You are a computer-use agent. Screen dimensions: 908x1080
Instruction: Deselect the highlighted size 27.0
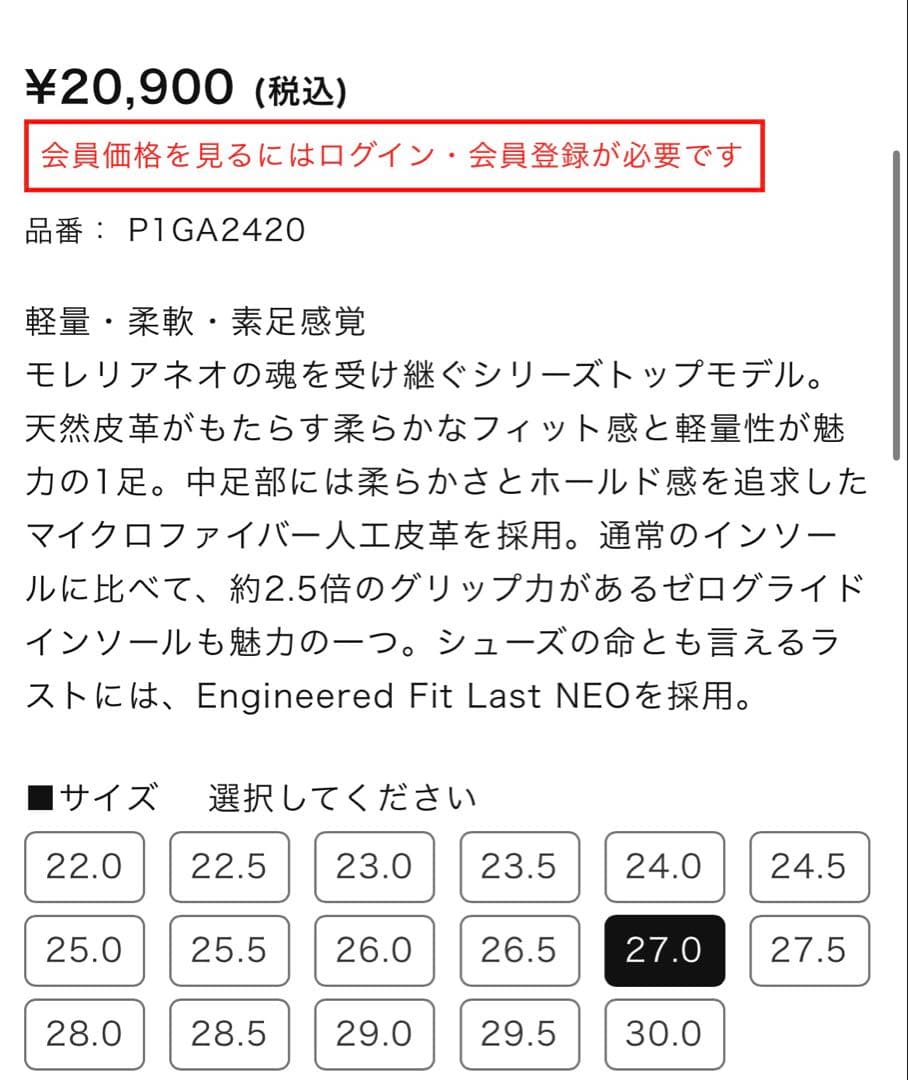[664, 950]
